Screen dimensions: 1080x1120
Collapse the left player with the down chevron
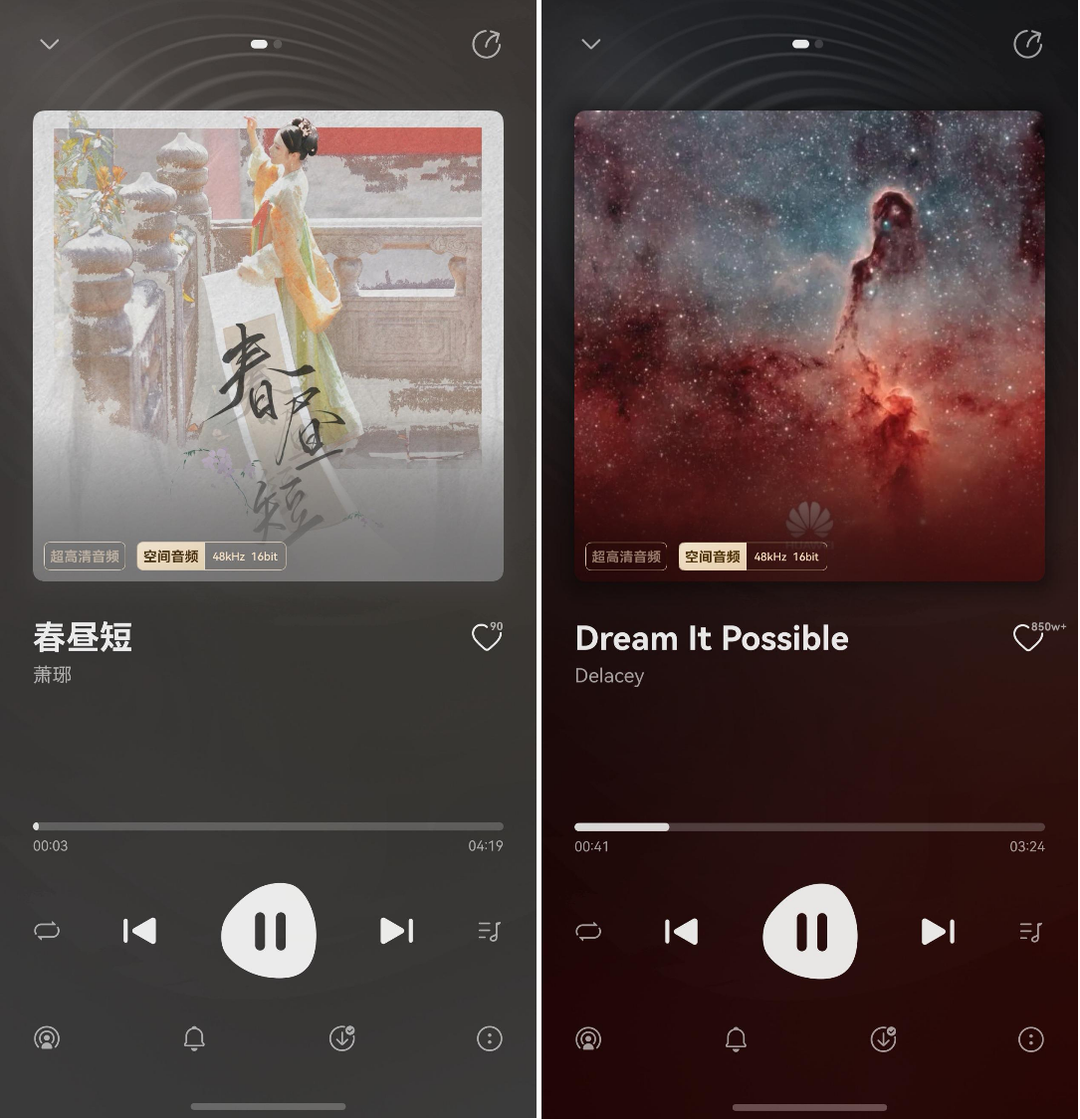(x=49, y=44)
